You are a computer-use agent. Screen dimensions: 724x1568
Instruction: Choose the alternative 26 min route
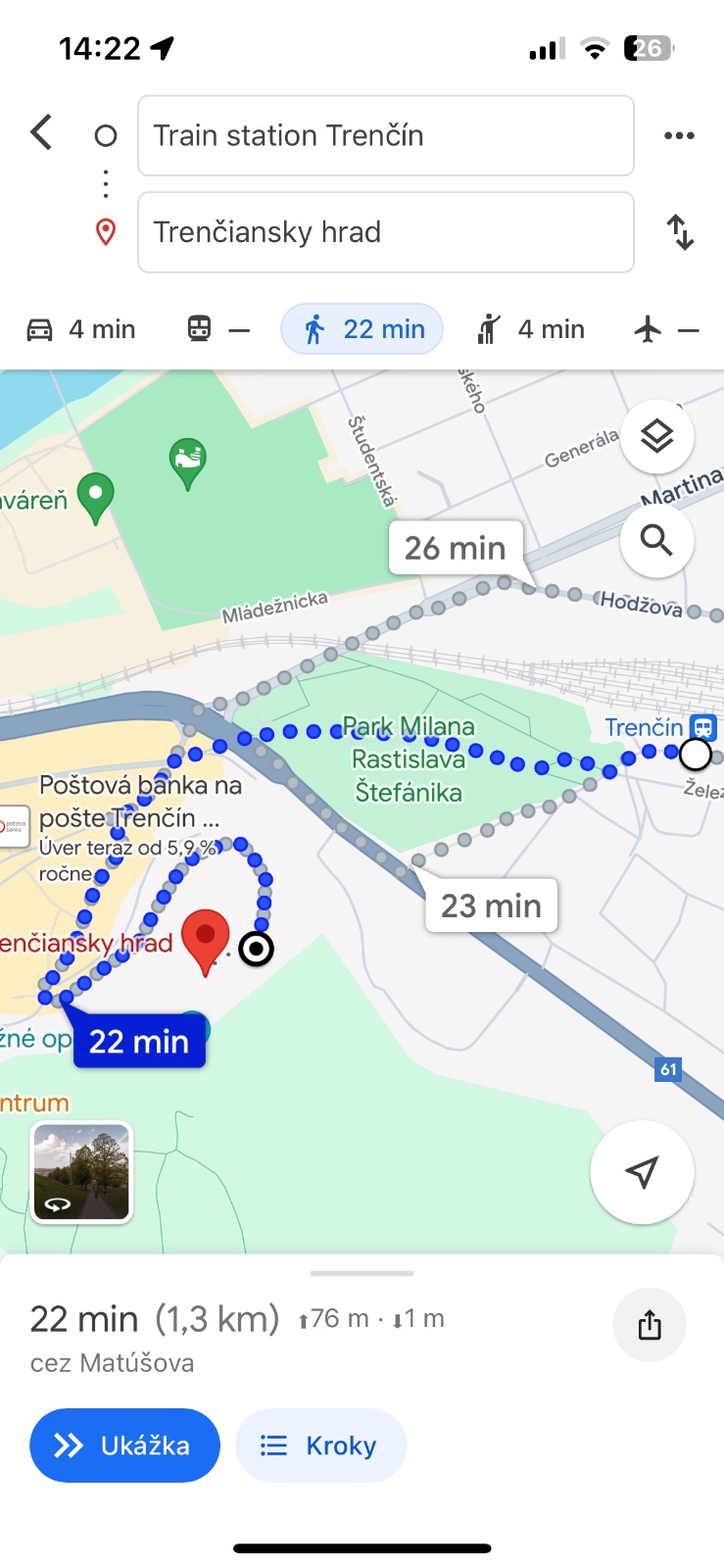pos(456,548)
